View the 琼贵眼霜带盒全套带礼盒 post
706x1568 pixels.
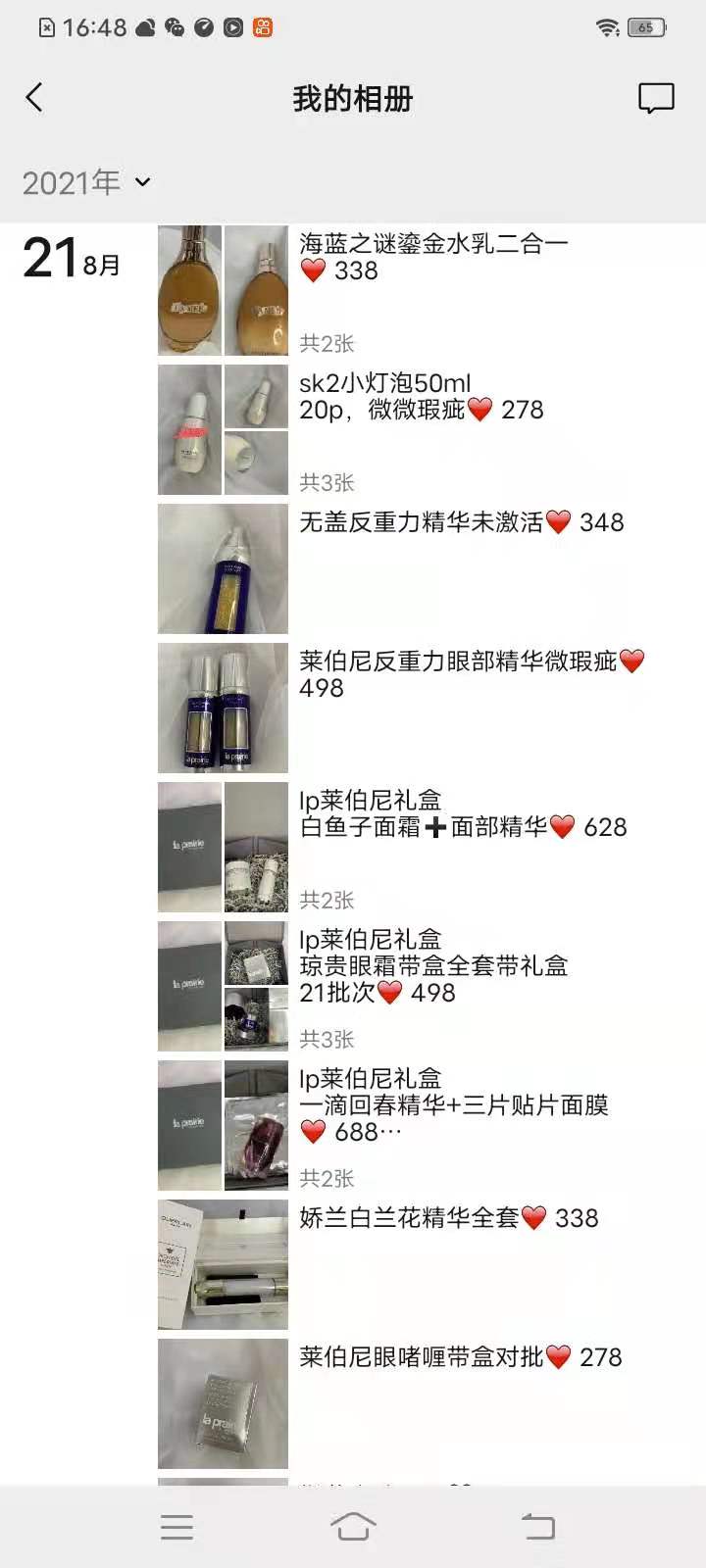(x=433, y=966)
